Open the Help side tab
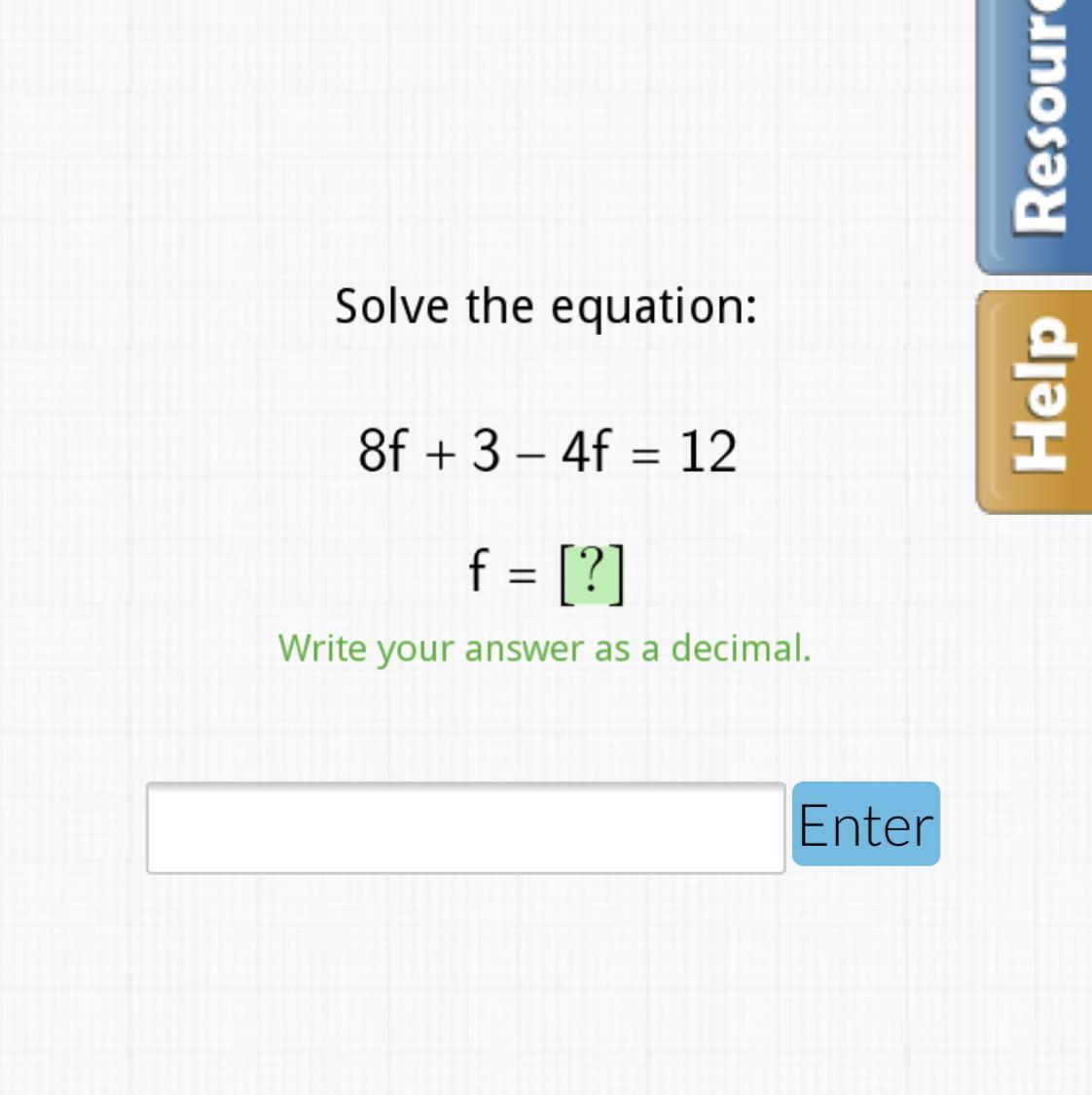1092x1095 pixels. pyautogui.click(x=1037, y=402)
